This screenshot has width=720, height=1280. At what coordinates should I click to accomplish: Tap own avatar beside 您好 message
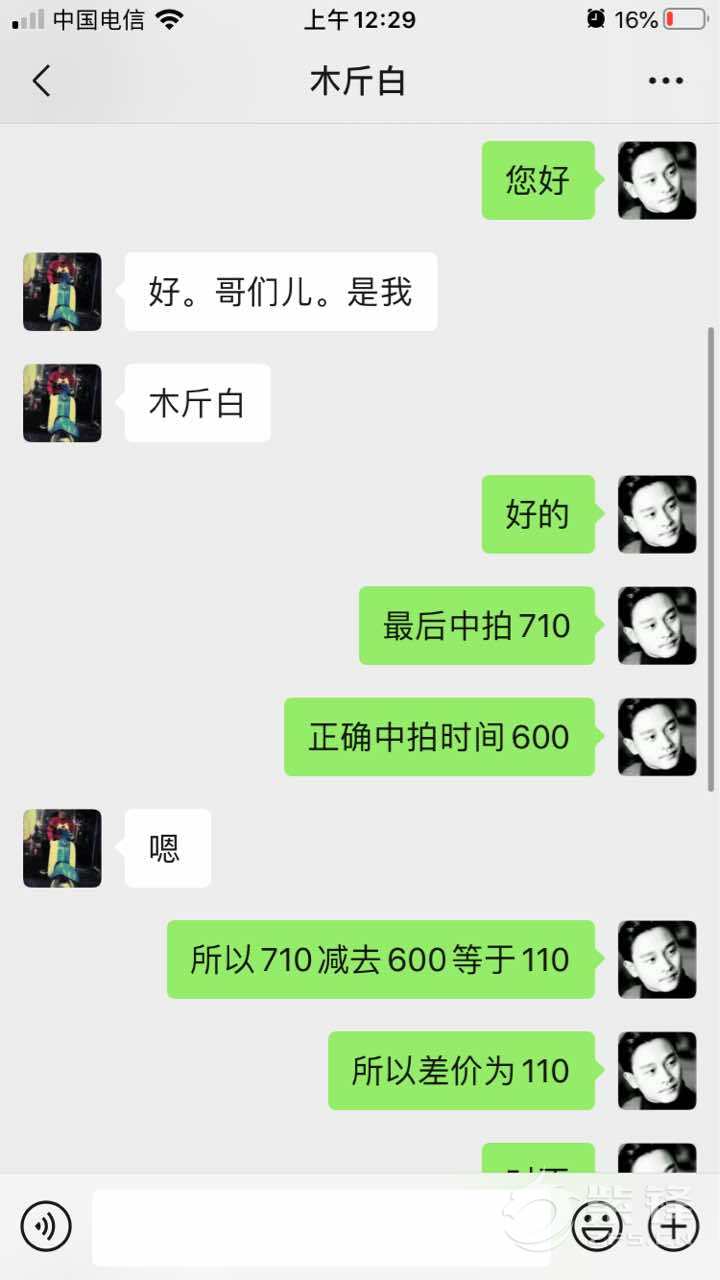click(657, 181)
